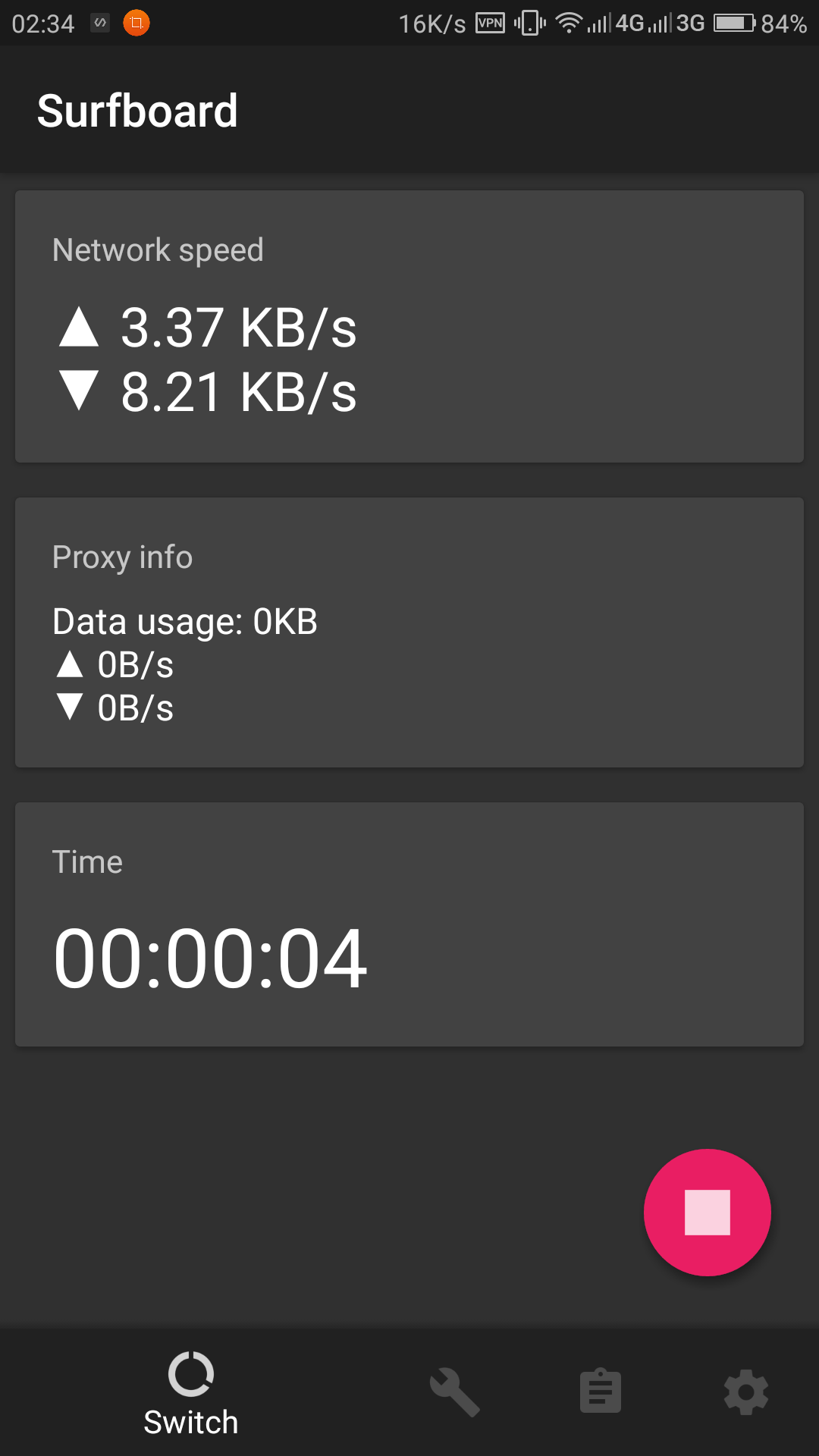
Task: Tap the Network speed card
Action: coord(409,326)
